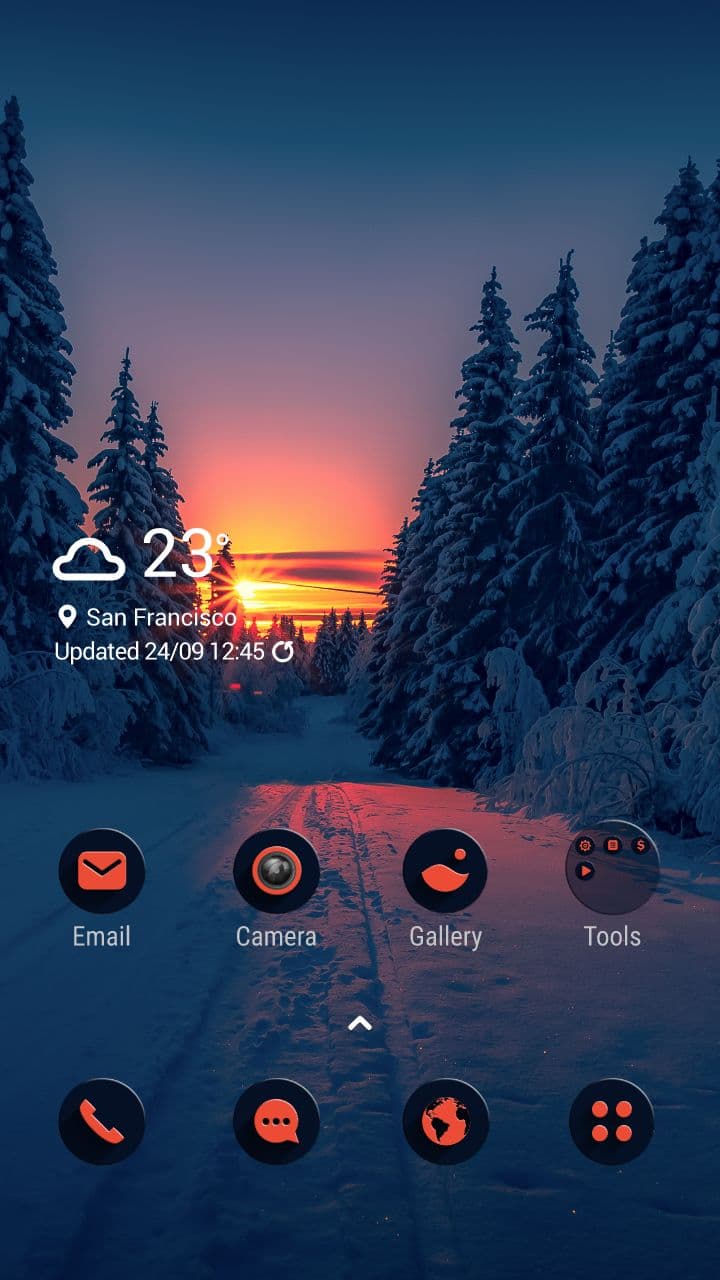This screenshot has width=720, height=1280.
Task: Select the Settings gear inside the Tools folder
Action: point(584,844)
